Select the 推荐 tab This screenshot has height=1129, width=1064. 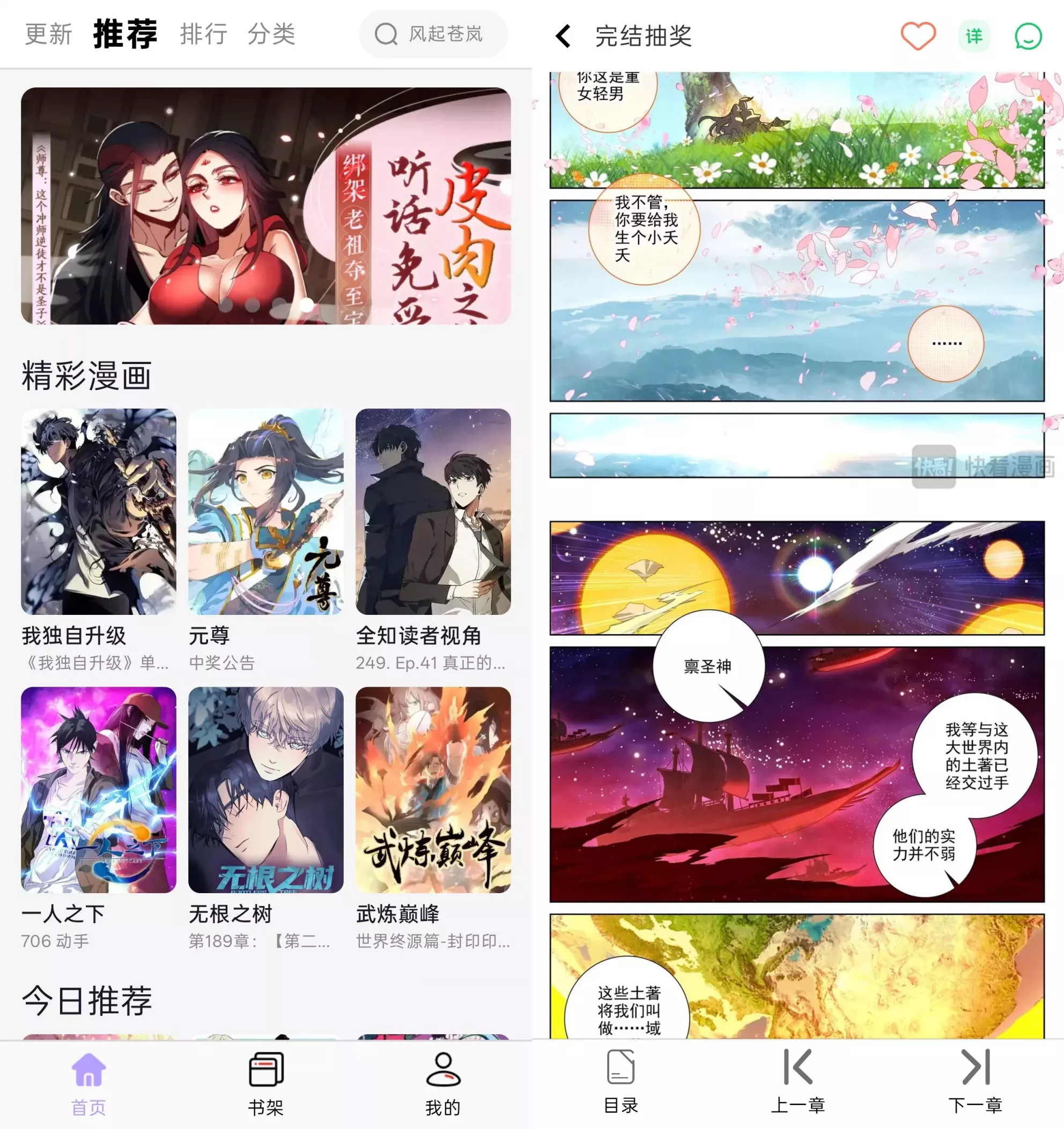(125, 34)
